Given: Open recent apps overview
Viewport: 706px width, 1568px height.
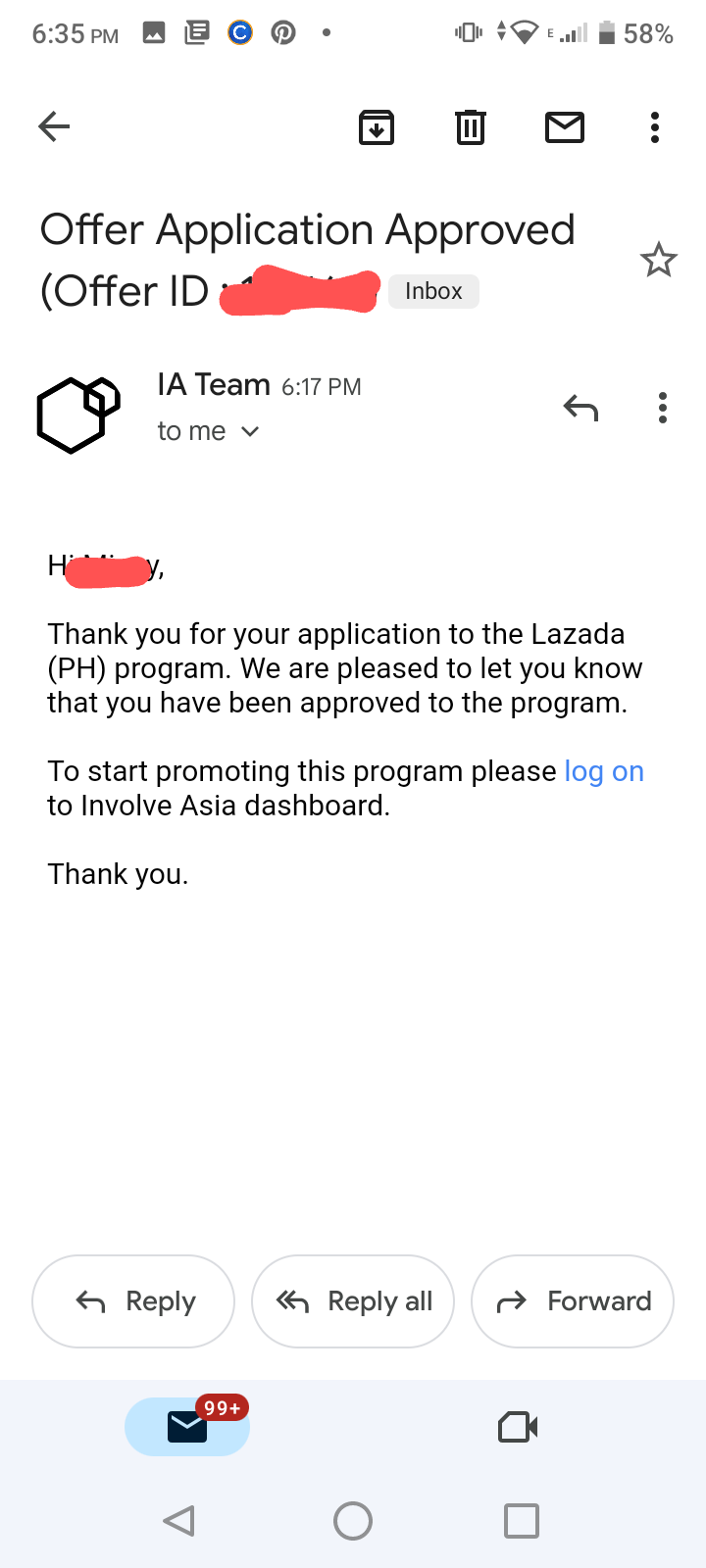Looking at the screenshot, I should (x=522, y=1521).
